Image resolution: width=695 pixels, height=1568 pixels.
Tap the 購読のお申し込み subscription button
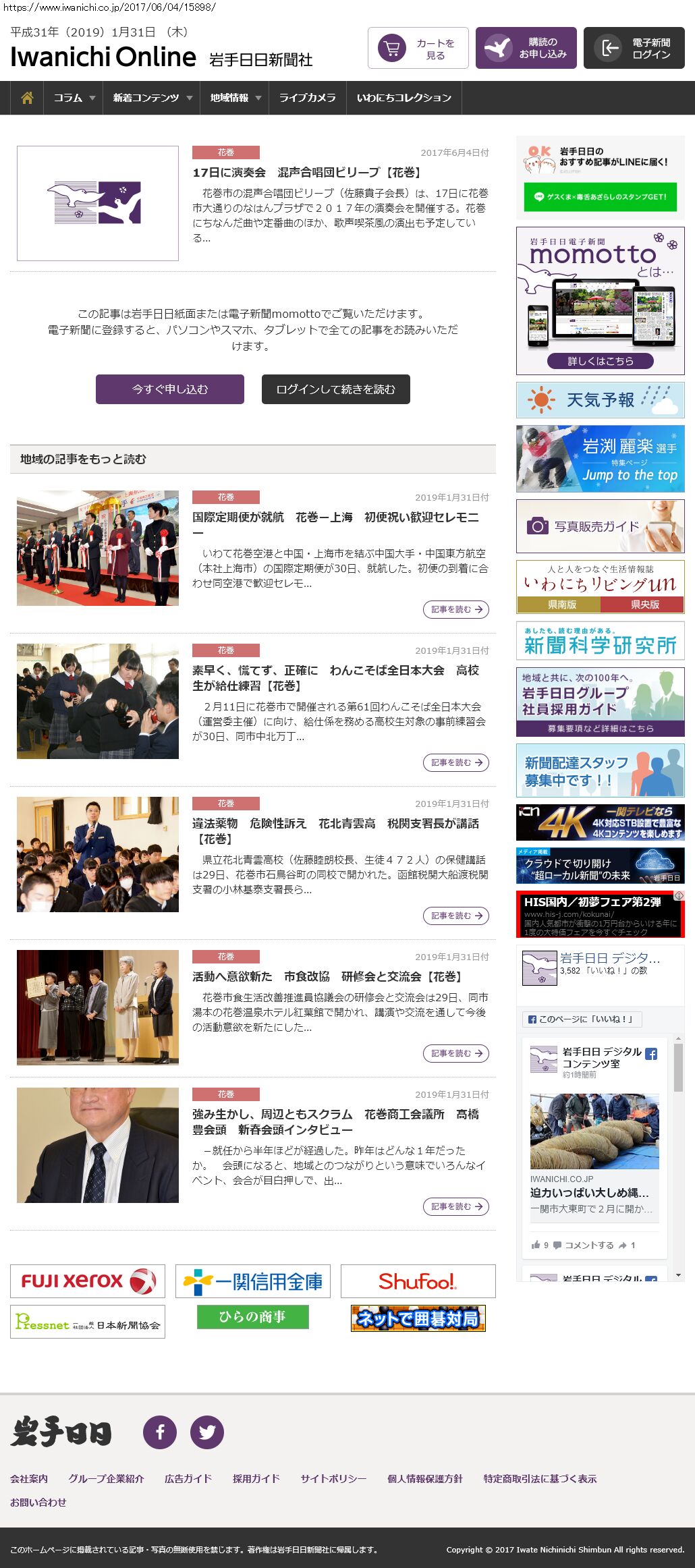tap(526, 48)
